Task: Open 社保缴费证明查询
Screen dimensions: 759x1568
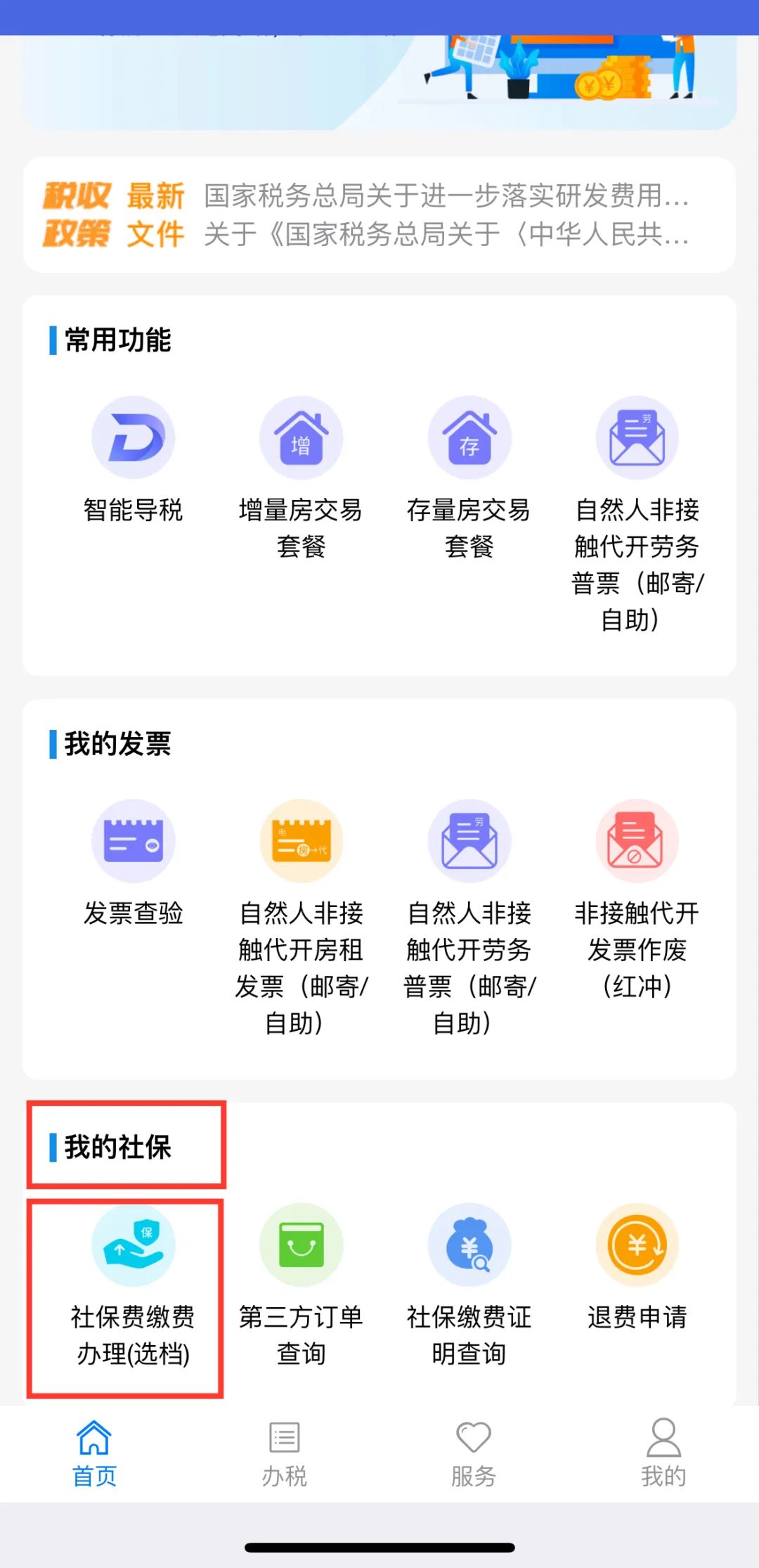Action: click(469, 1285)
